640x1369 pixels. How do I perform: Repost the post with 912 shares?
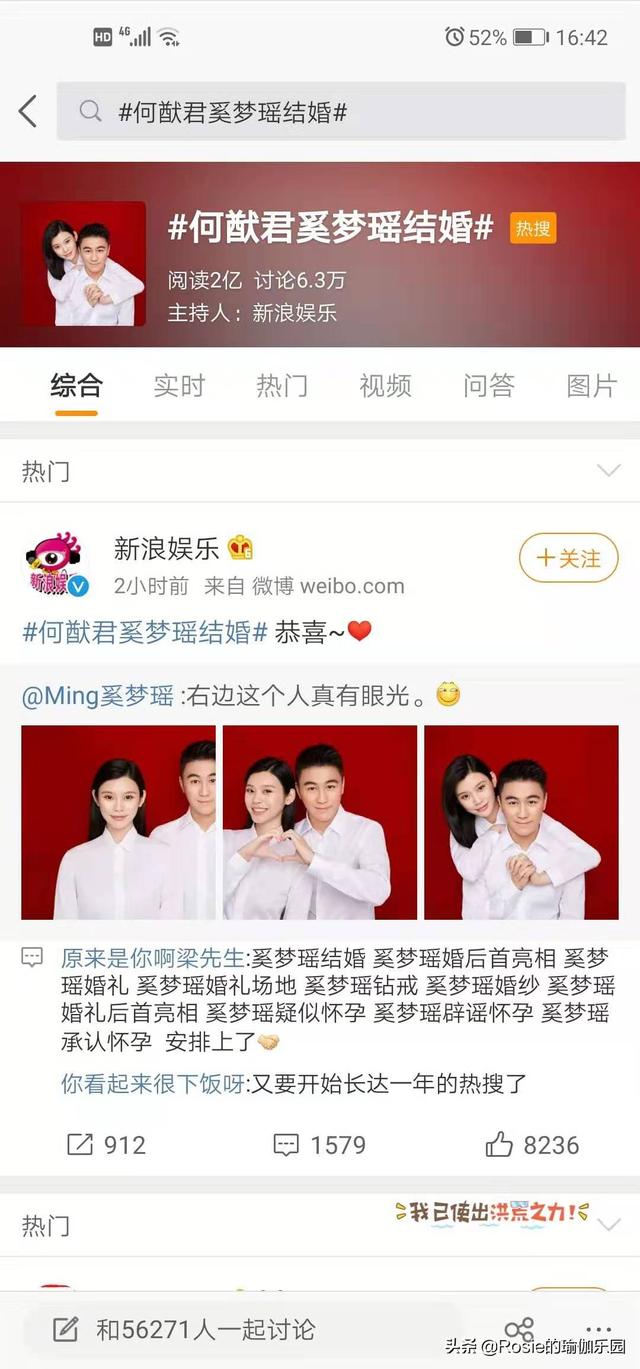(106, 1145)
